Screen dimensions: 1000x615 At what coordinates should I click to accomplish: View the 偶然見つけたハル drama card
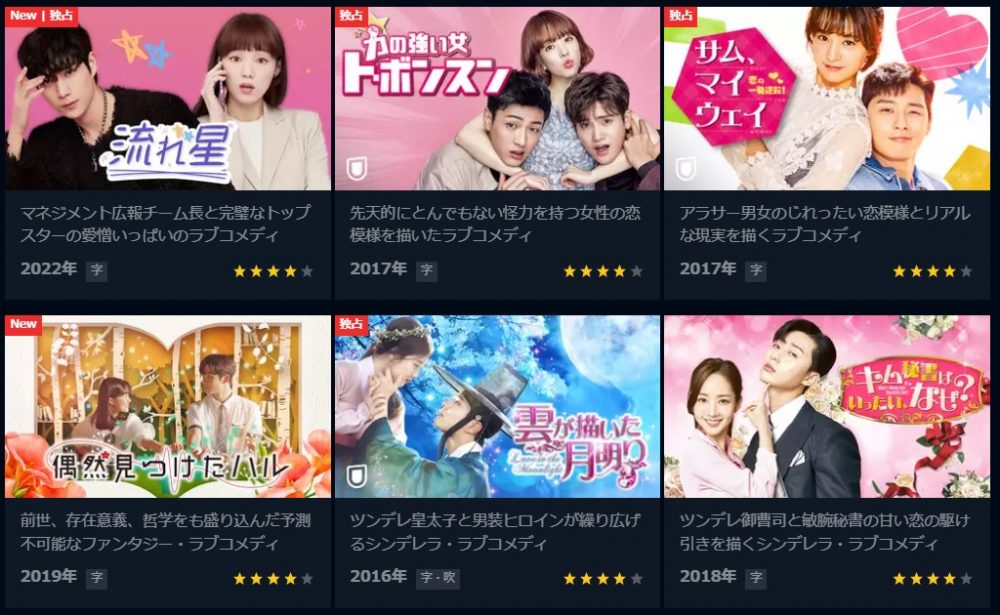click(167, 407)
